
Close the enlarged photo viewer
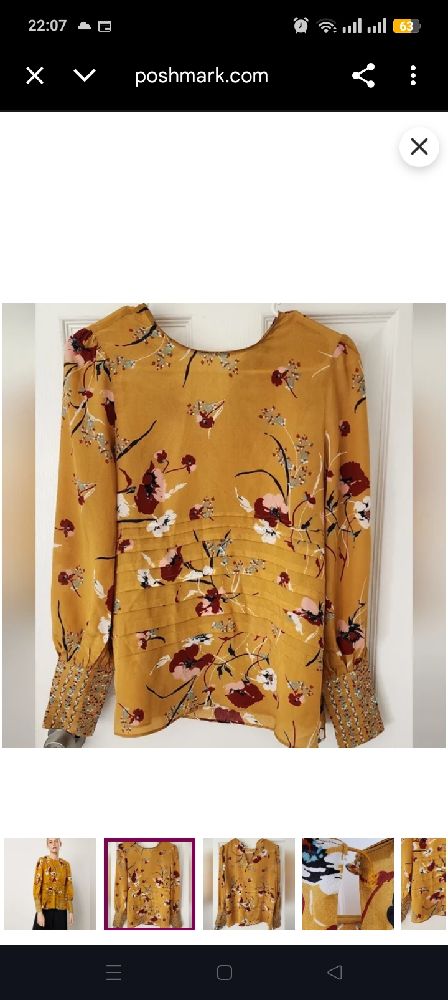(x=419, y=147)
